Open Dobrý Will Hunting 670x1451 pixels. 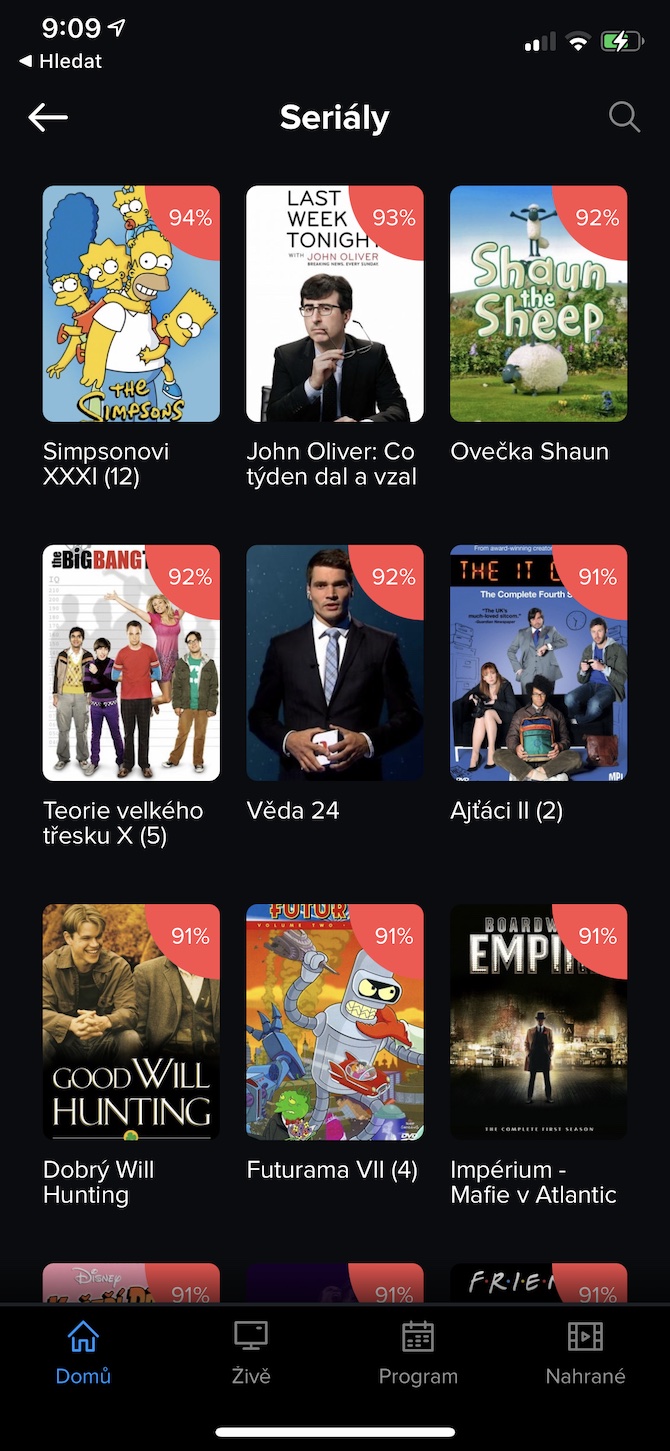pyautogui.click(x=131, y=1022)
